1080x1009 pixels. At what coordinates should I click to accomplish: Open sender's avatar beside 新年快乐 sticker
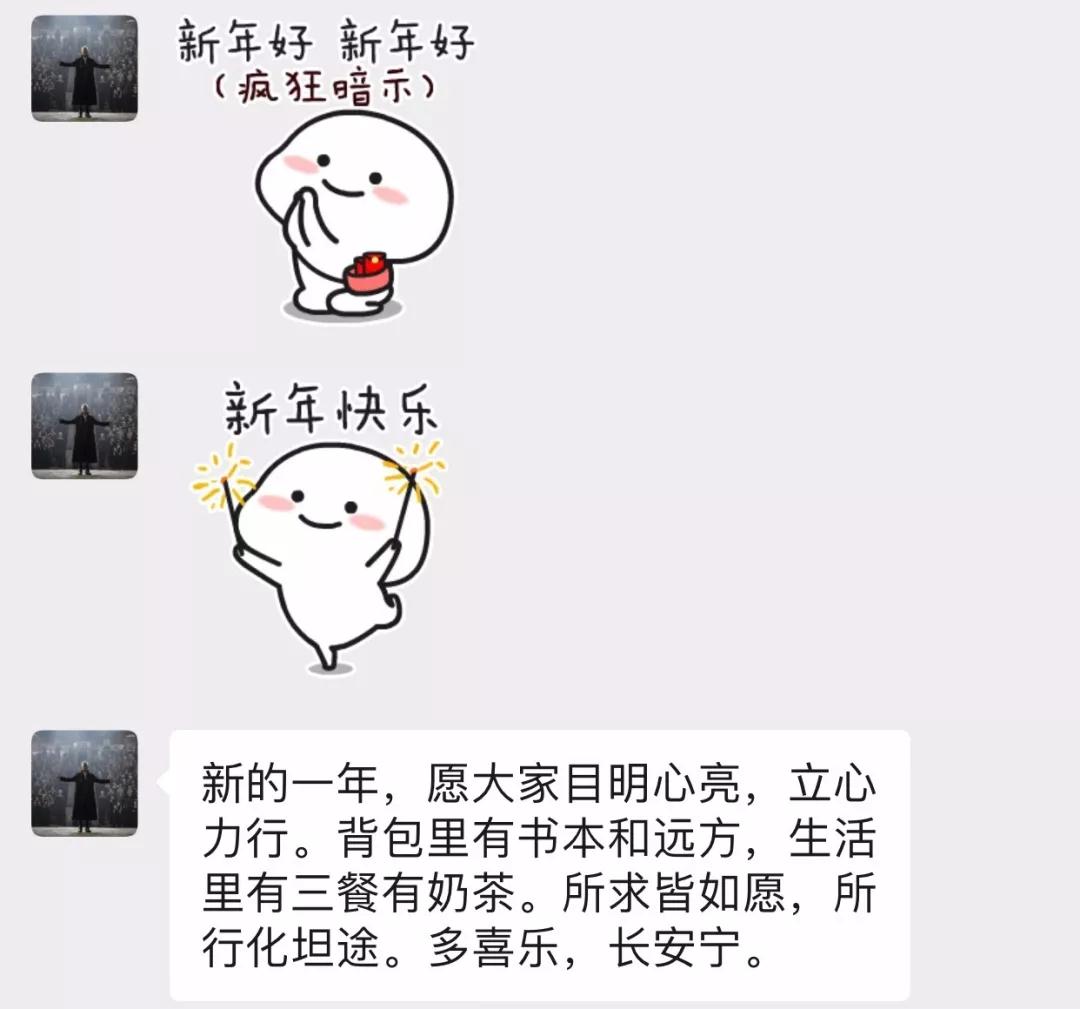coord(84,425)
